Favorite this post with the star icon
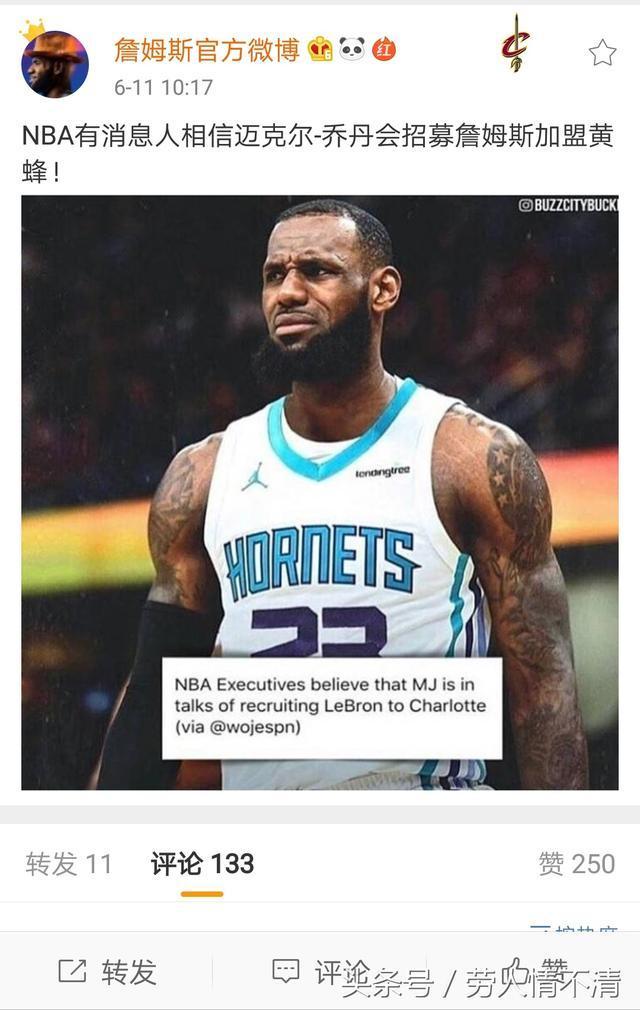Image resolution: width=640 pixels, height=1010 pixels. pyautogui.click(x=602, y=53)
